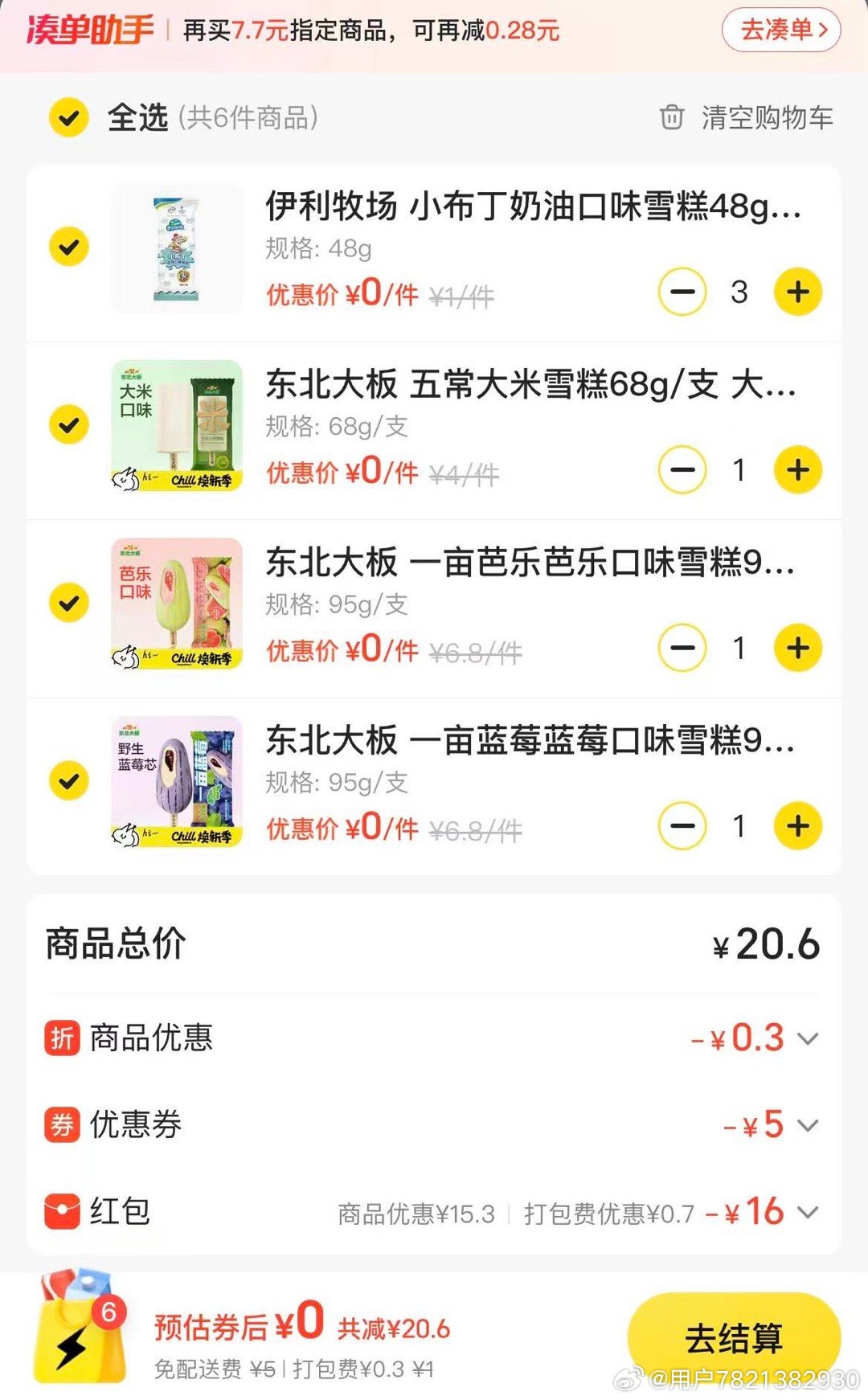Increase quantity of 伊利牧场 小布丁雪糕
This screenshot has height=1400, width=868.
[x=797, y=292]
